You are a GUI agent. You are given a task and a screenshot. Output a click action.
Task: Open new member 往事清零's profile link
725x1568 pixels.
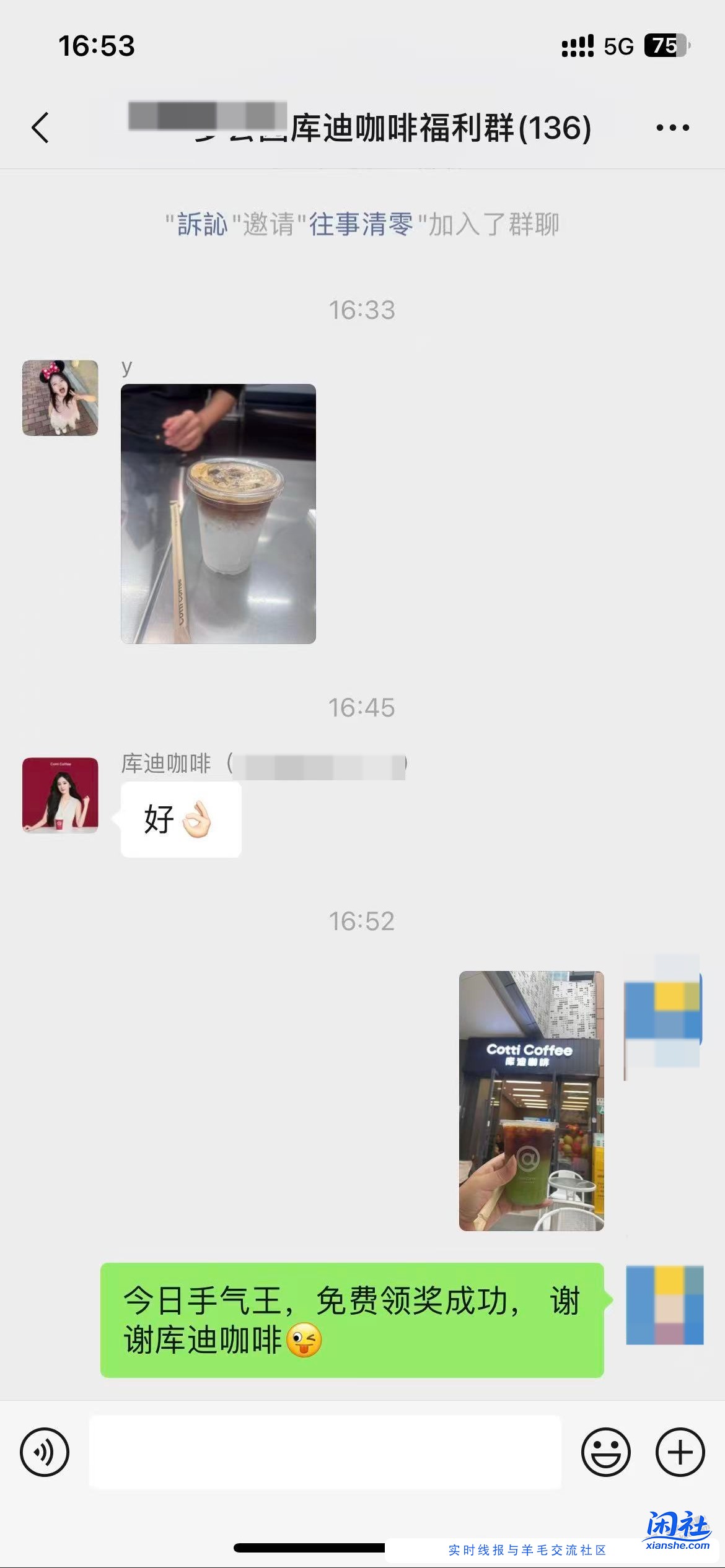click(x=361, y=224)
